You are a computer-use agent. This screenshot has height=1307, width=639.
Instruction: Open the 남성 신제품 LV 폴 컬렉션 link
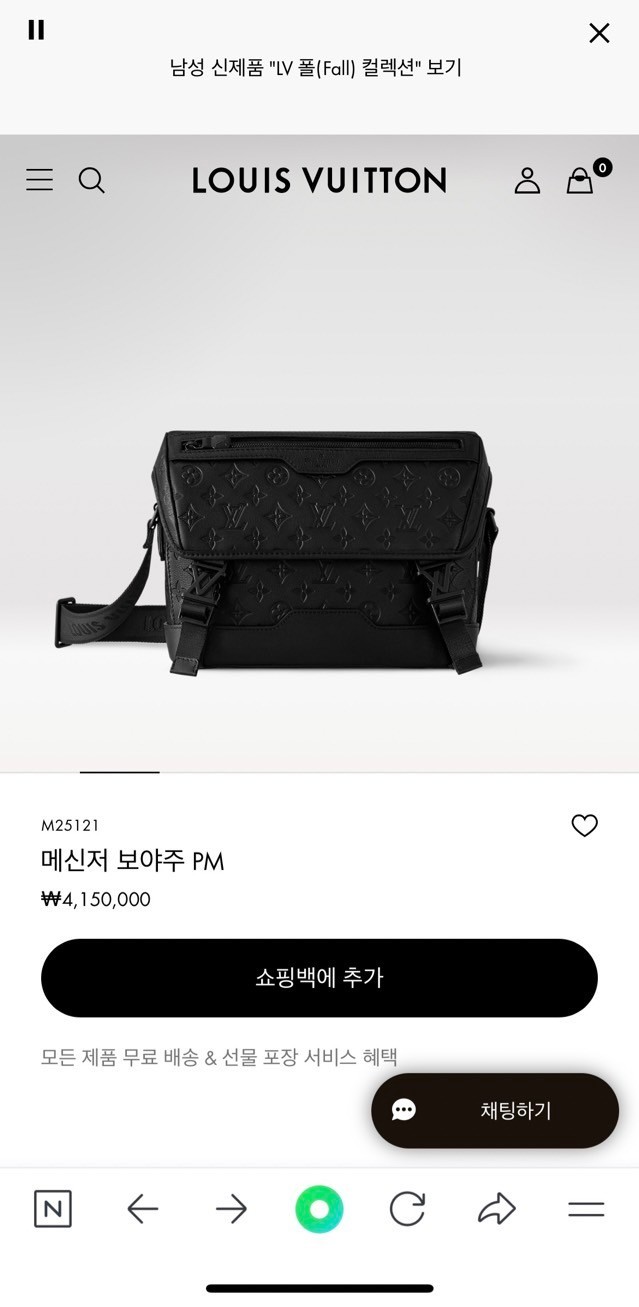(316, 68)
